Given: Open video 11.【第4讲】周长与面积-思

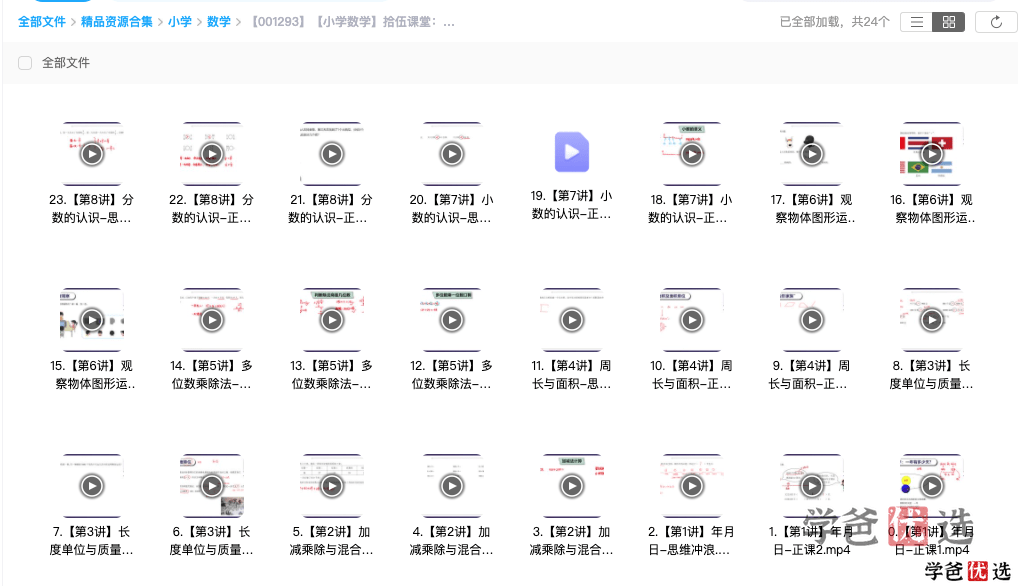Looking at the screenshot, I should click(572, 320).
